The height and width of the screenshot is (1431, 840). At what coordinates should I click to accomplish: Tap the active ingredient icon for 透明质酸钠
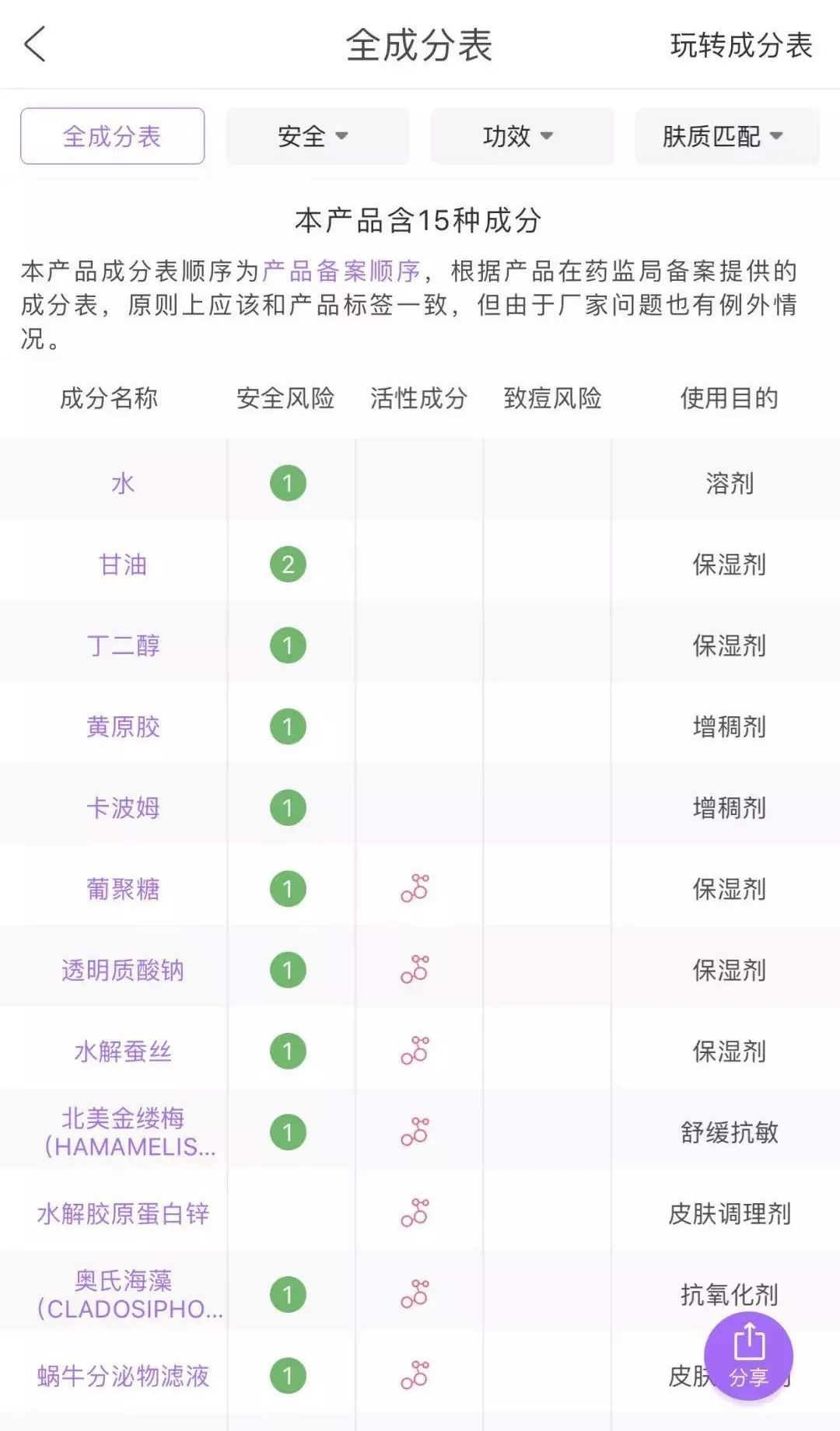(415, 971)
